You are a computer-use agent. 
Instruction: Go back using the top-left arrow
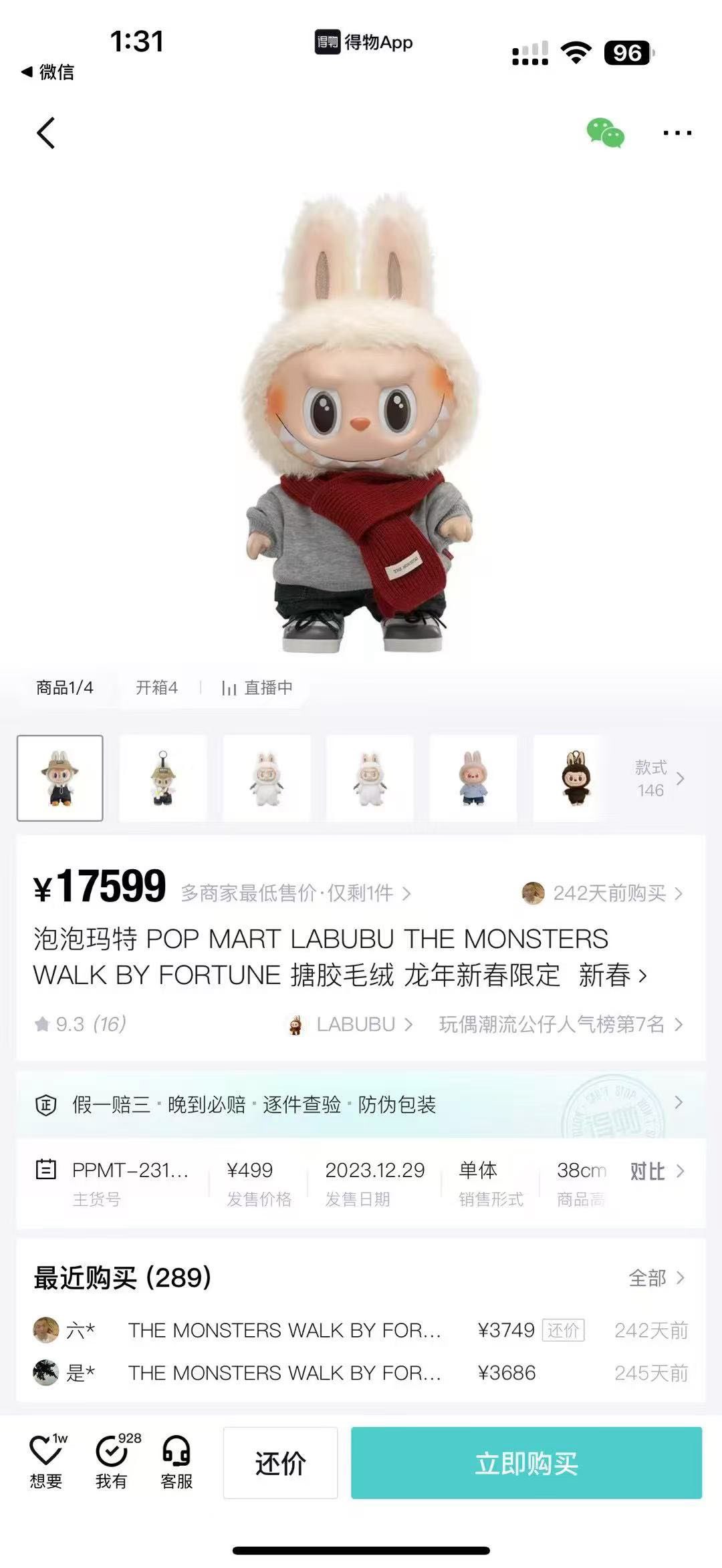pos(45,133)
